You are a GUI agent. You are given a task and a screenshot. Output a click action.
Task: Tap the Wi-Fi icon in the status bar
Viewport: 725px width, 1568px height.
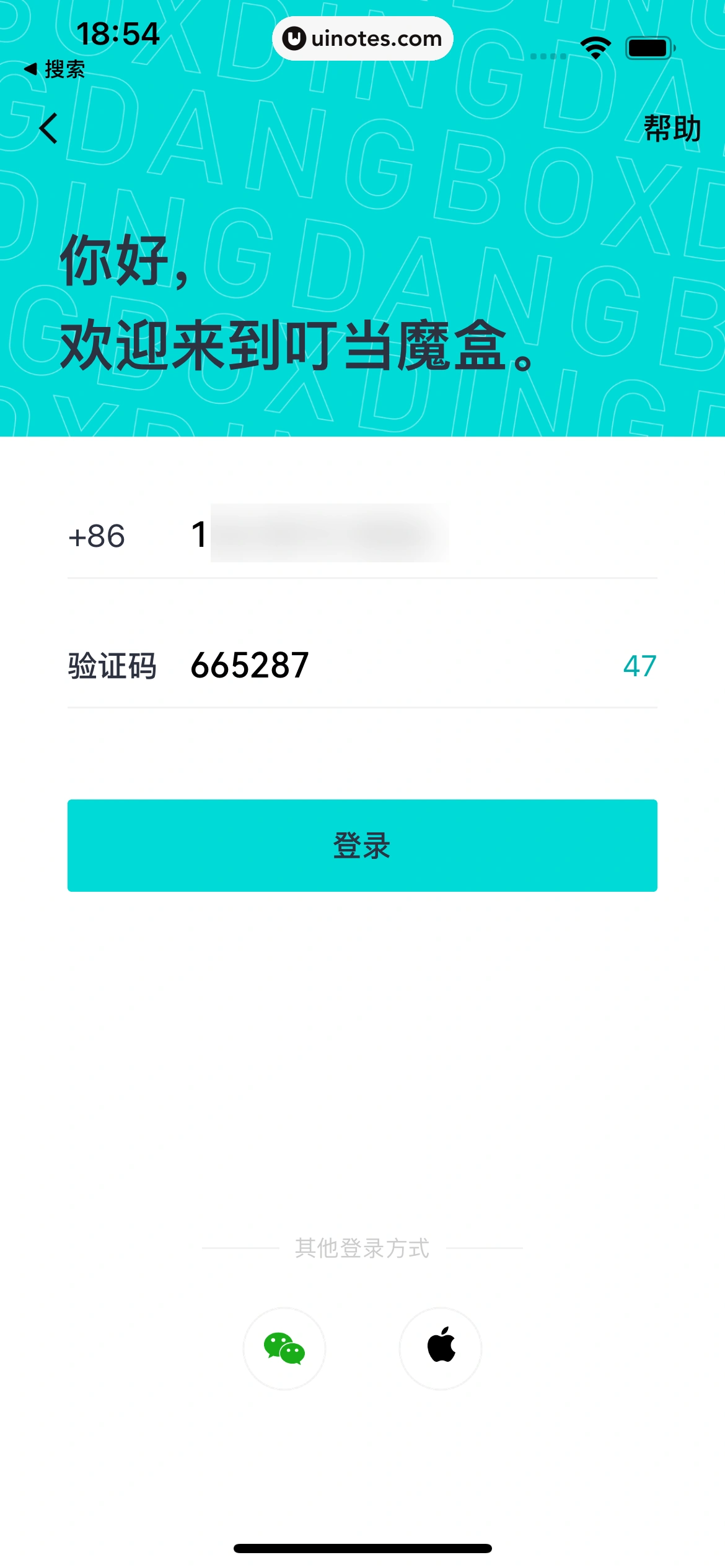(594, 46)
